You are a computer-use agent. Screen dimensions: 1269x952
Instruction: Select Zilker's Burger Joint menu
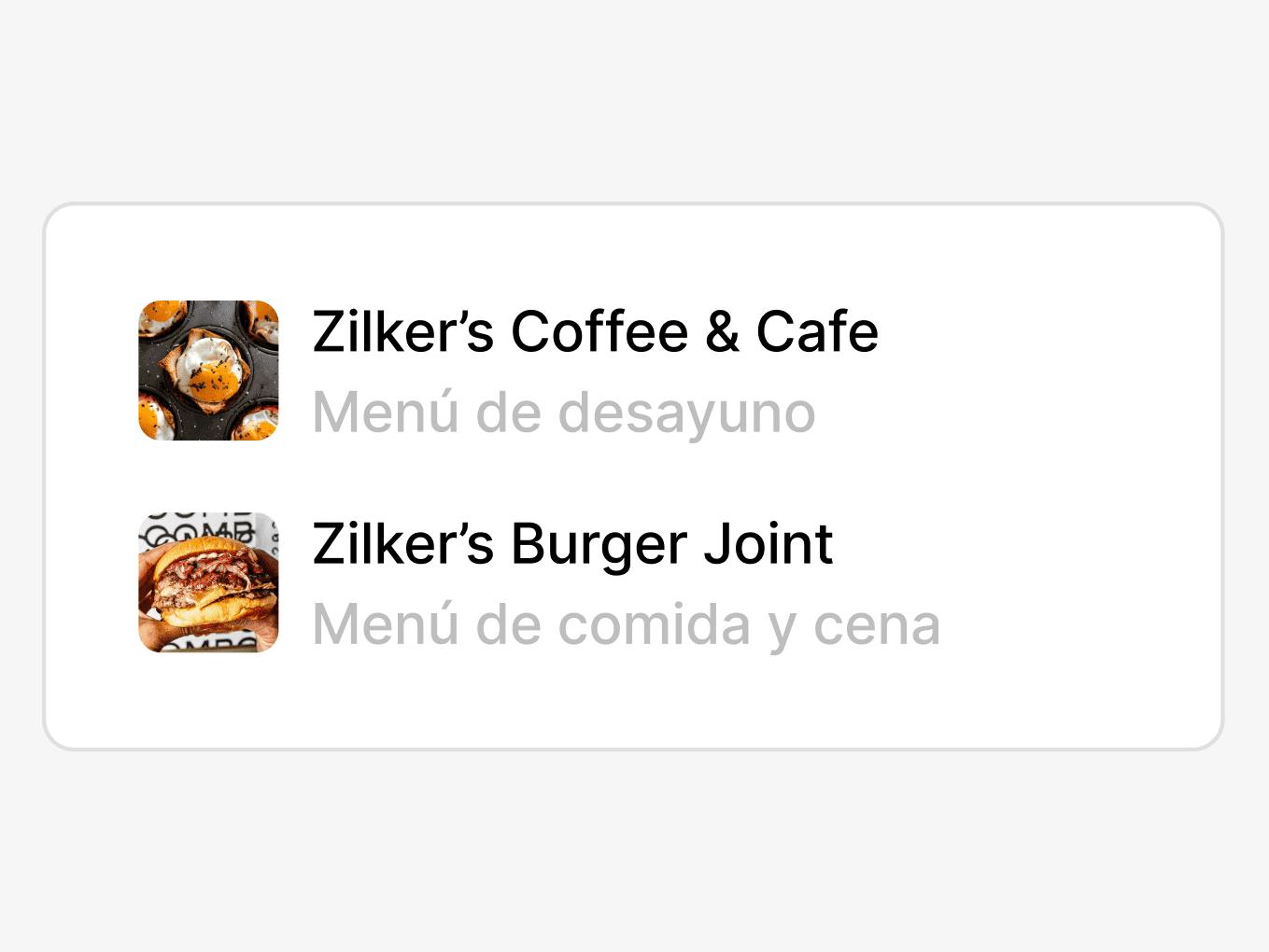(x=572, y=582)
